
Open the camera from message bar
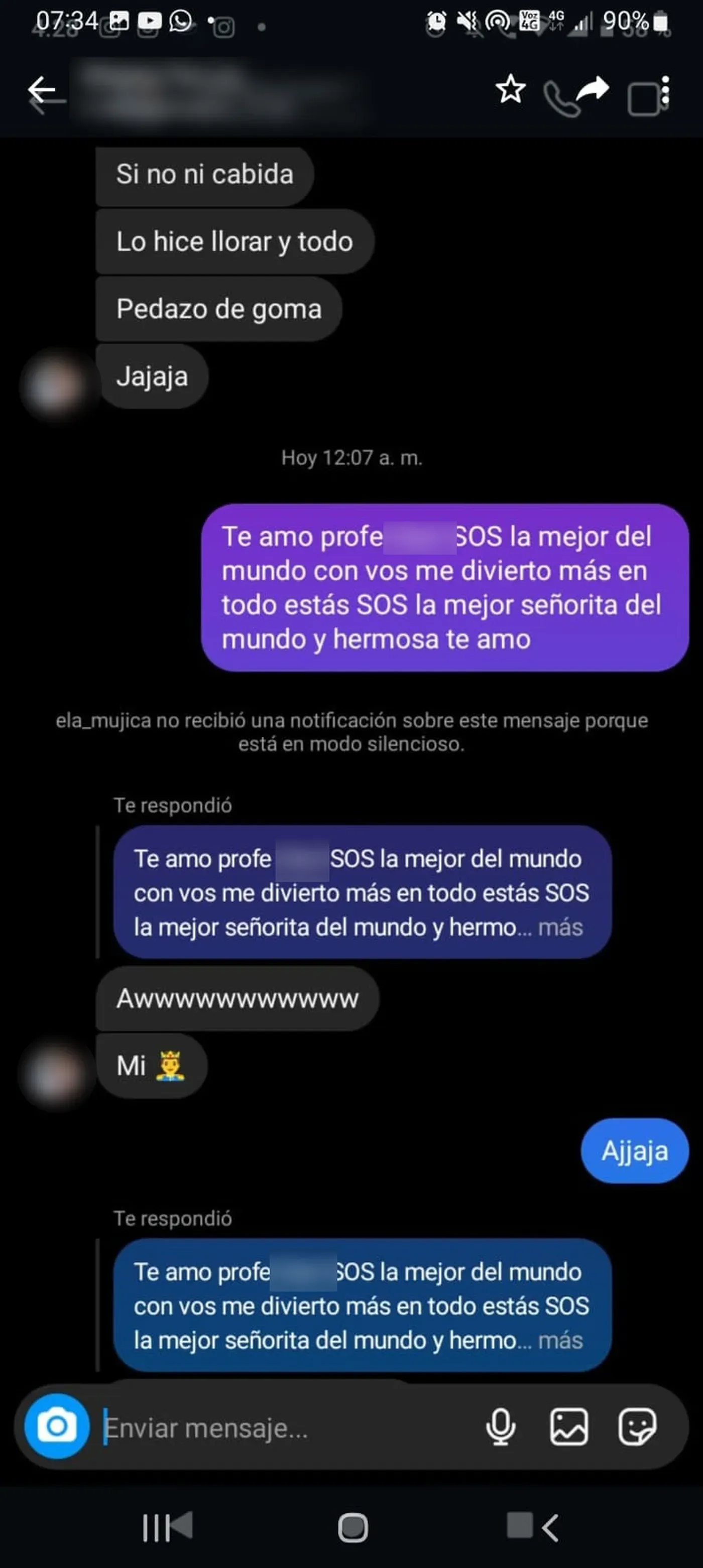click(x=57, y=1426)
